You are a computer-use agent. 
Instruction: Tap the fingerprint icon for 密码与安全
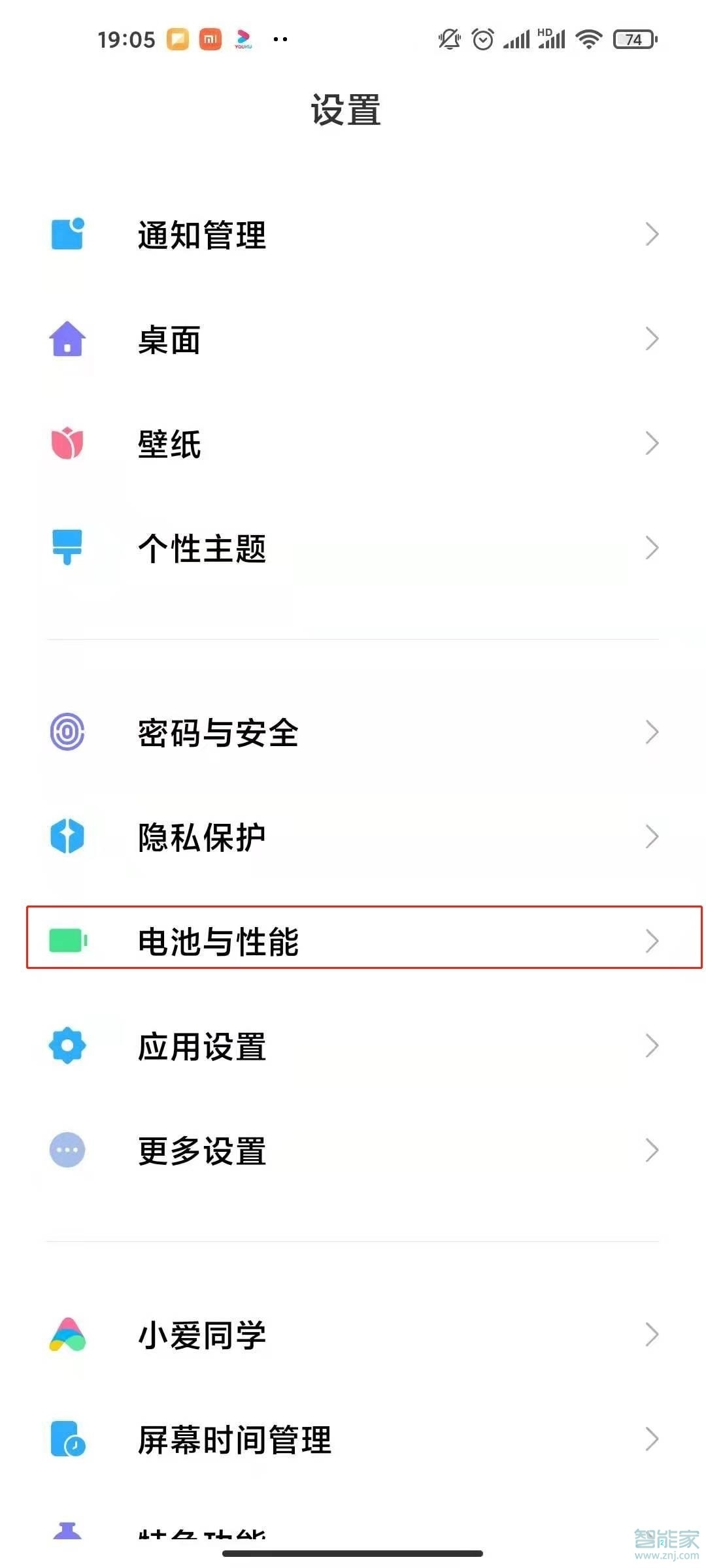[x=67, y=732]
